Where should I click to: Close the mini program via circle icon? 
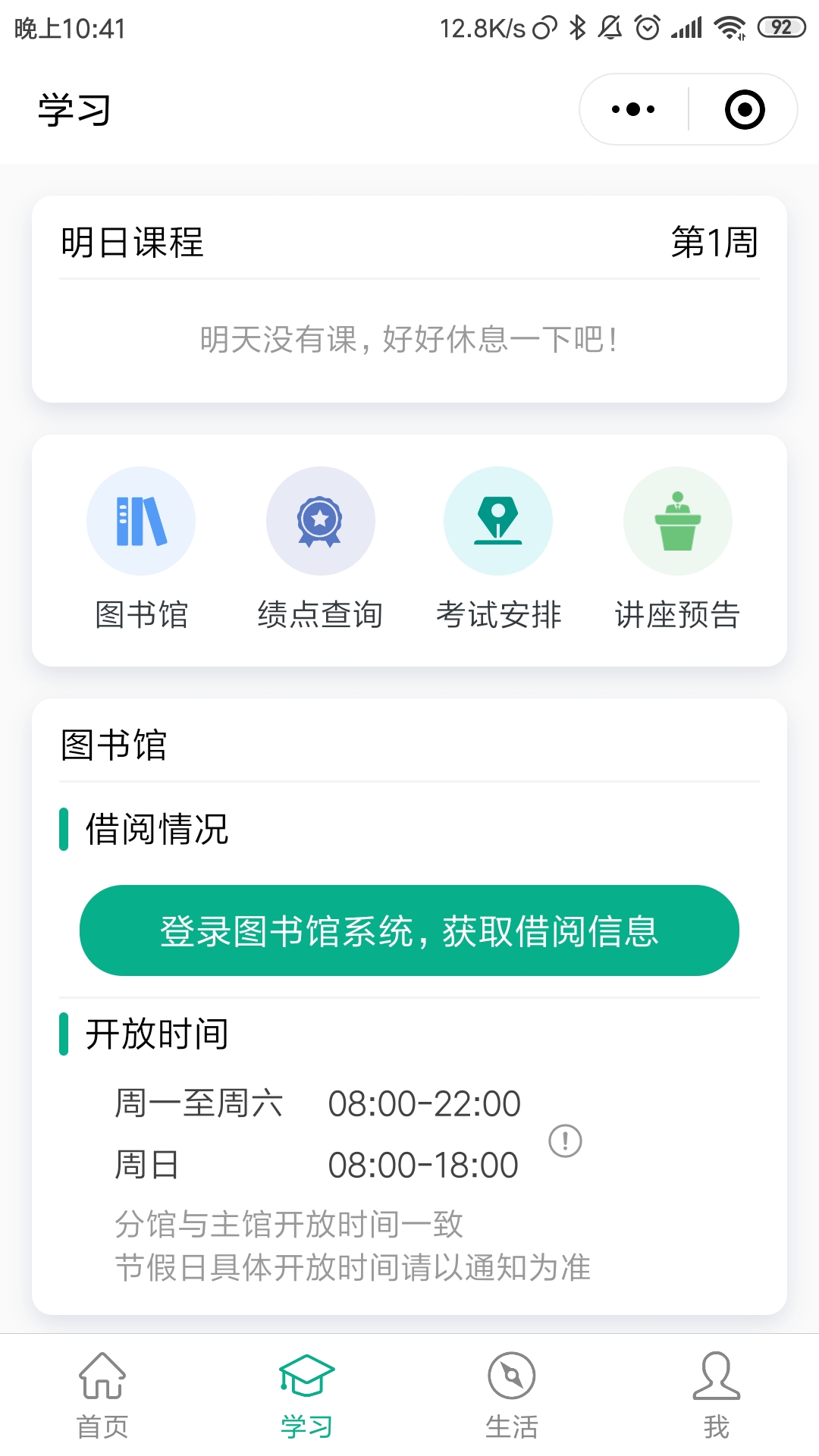(x=745, y=109)
